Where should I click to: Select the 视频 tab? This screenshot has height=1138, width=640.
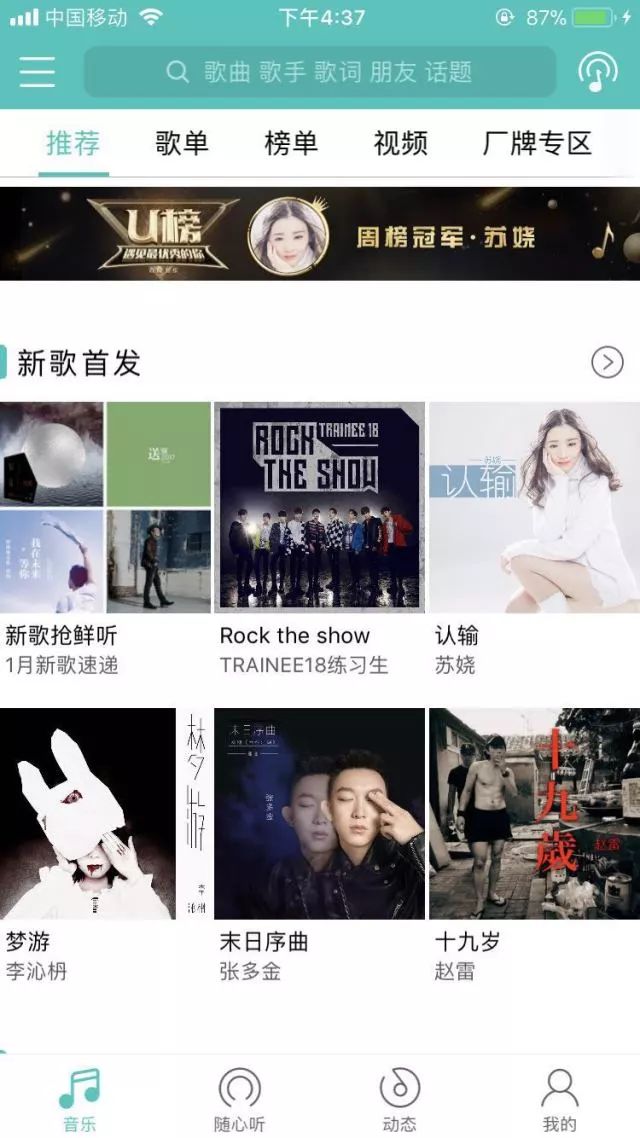tap(400, 143)
